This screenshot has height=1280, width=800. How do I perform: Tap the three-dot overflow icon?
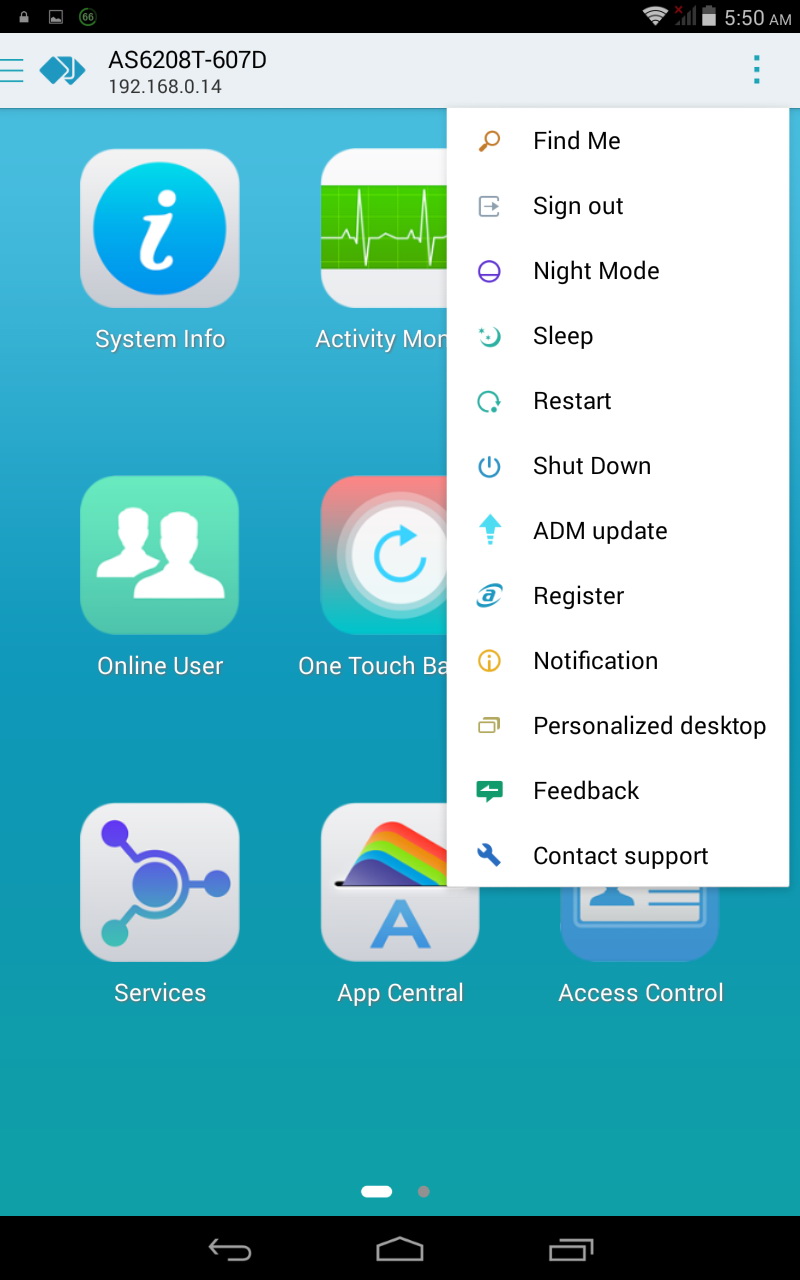(757, 70)
